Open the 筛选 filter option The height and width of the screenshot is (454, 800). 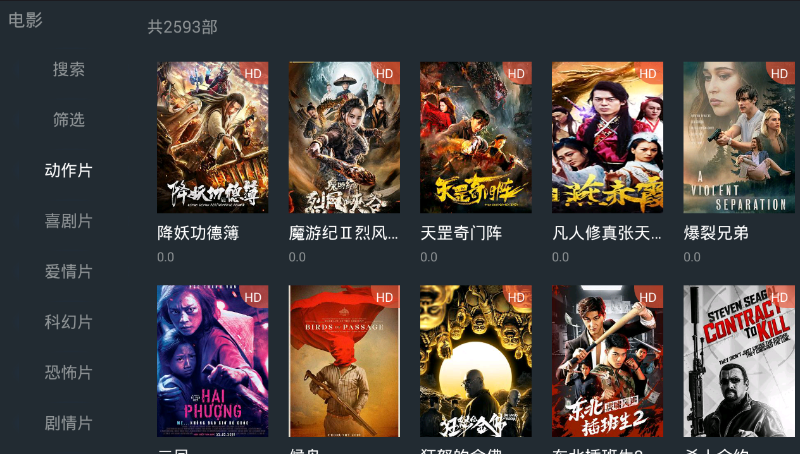pos(69,120)
